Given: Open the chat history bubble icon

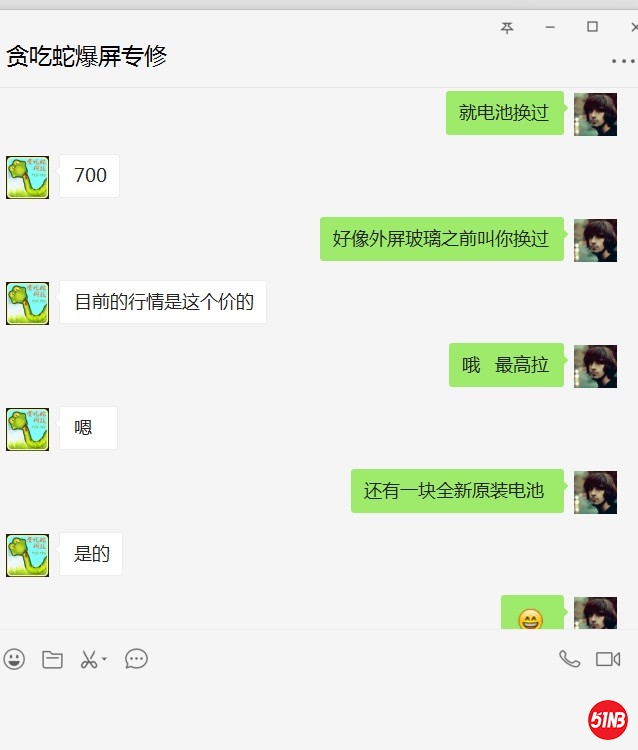Looking at the screenshot, I should [136, 659].
